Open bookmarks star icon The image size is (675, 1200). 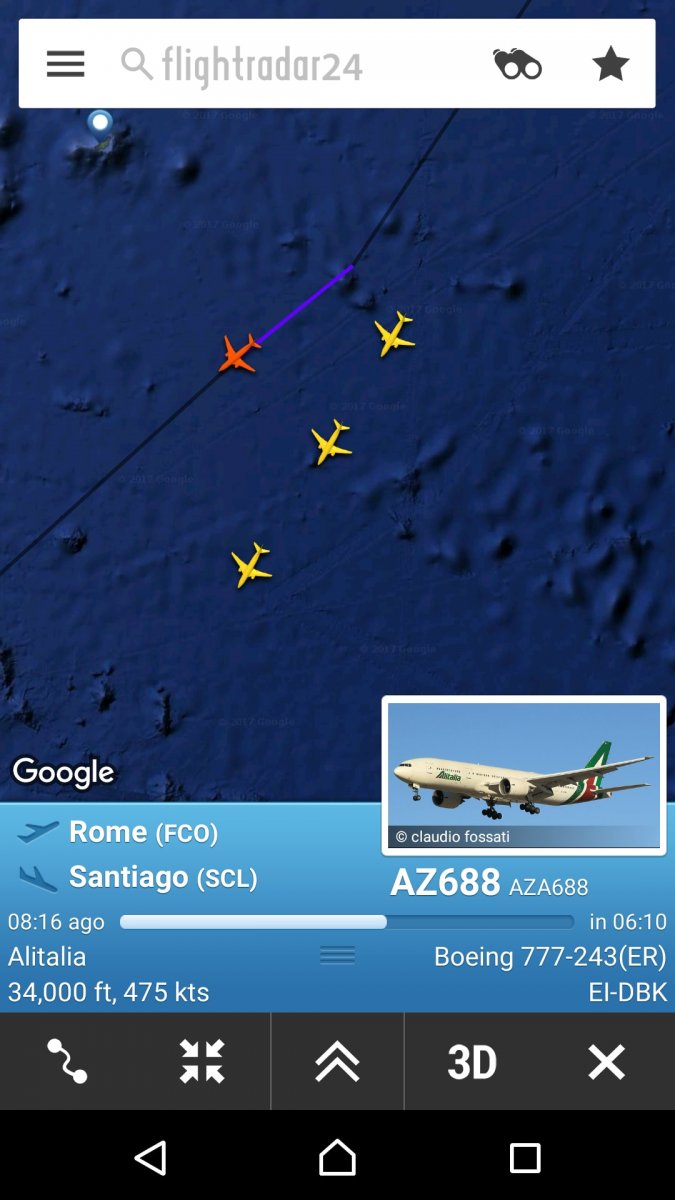click(610, 65)
